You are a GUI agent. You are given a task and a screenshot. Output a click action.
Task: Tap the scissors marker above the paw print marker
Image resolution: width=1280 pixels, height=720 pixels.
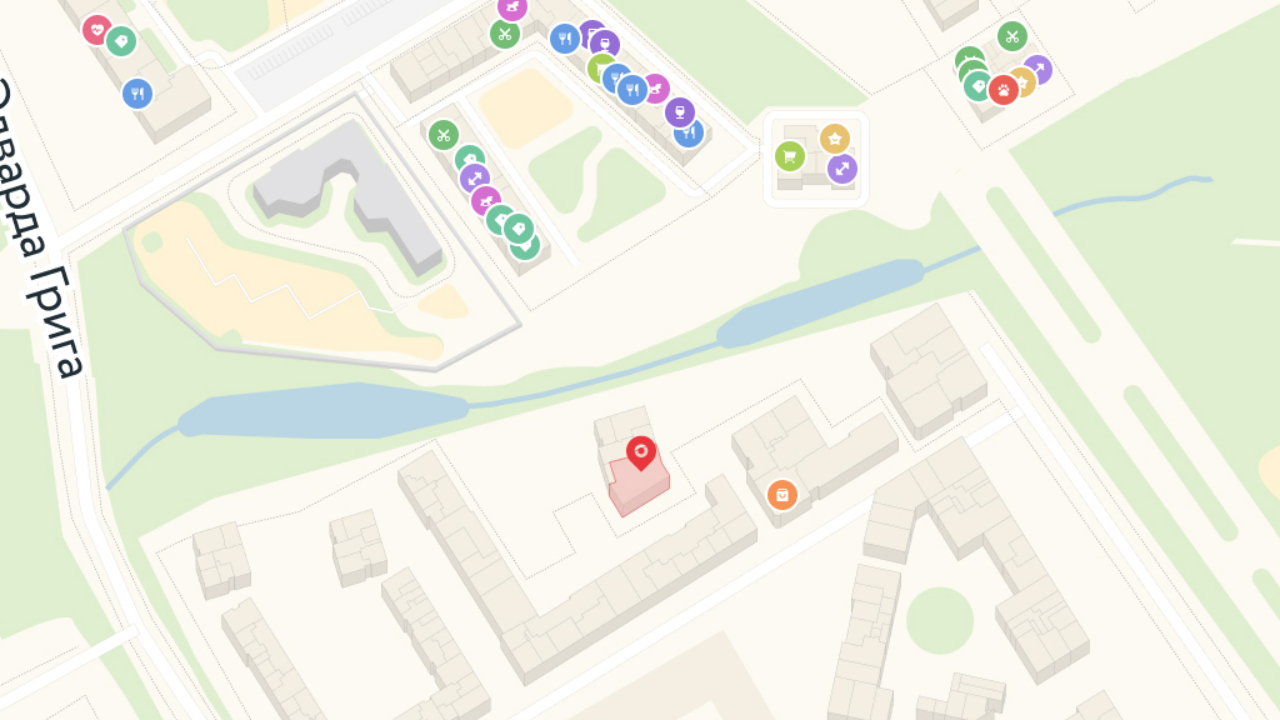click(x=1012, y=37)
